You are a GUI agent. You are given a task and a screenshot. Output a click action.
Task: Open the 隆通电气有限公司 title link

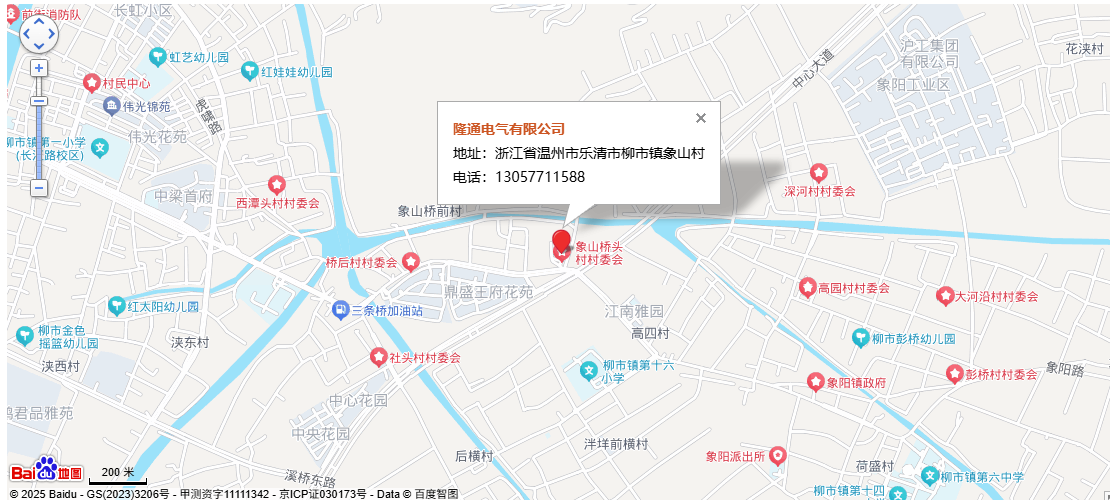click(x=509, y=129)
